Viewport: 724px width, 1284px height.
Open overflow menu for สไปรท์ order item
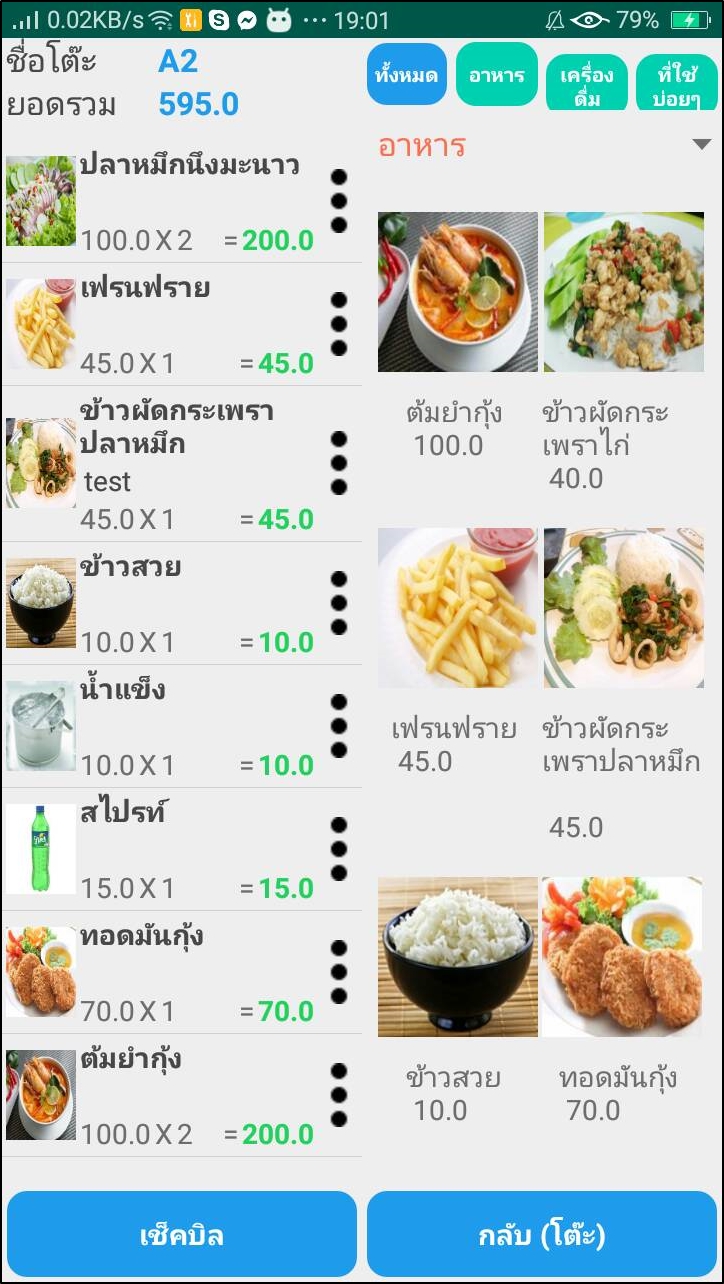click(x=339, y=849)
